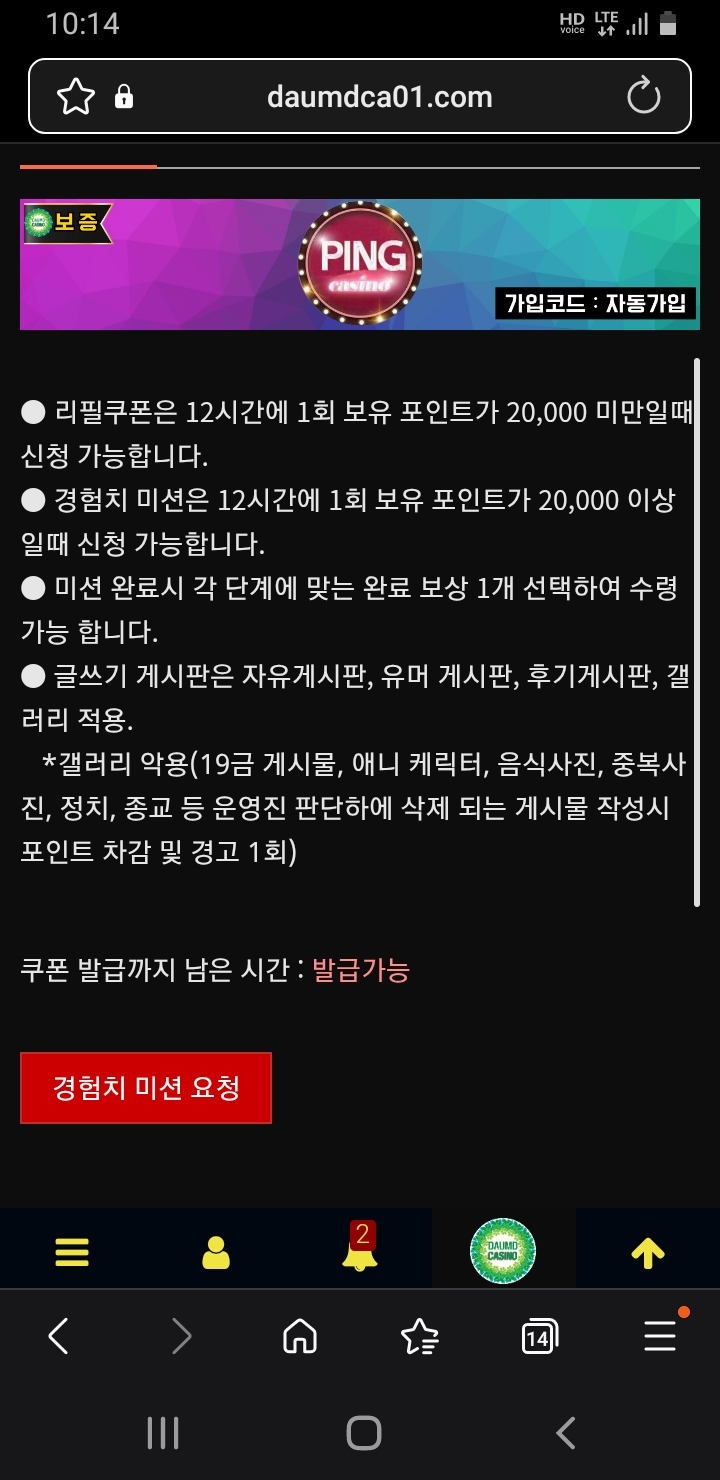Open the user profile icon

(216, 1252)
